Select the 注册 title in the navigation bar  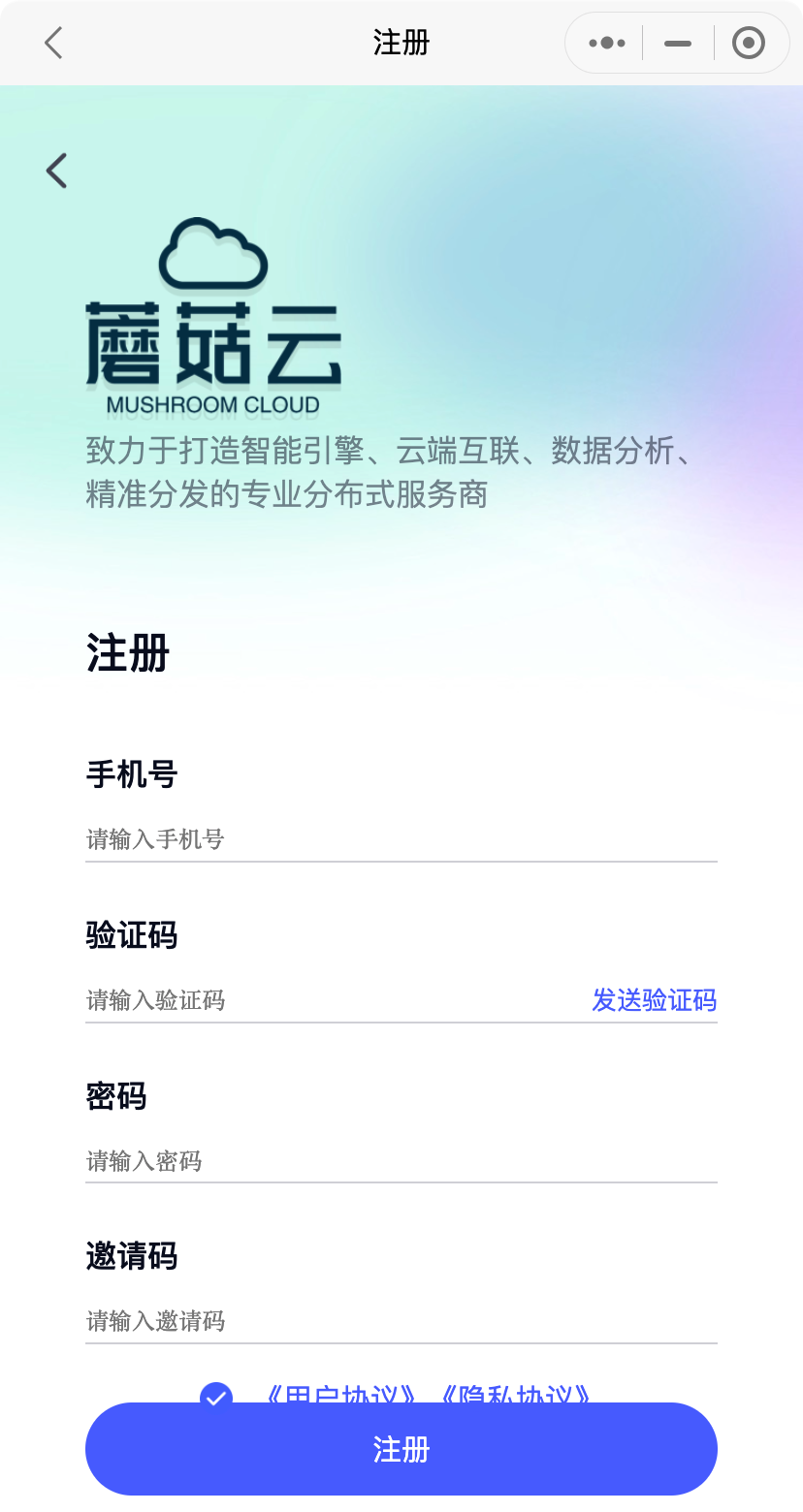pos(401,43)
